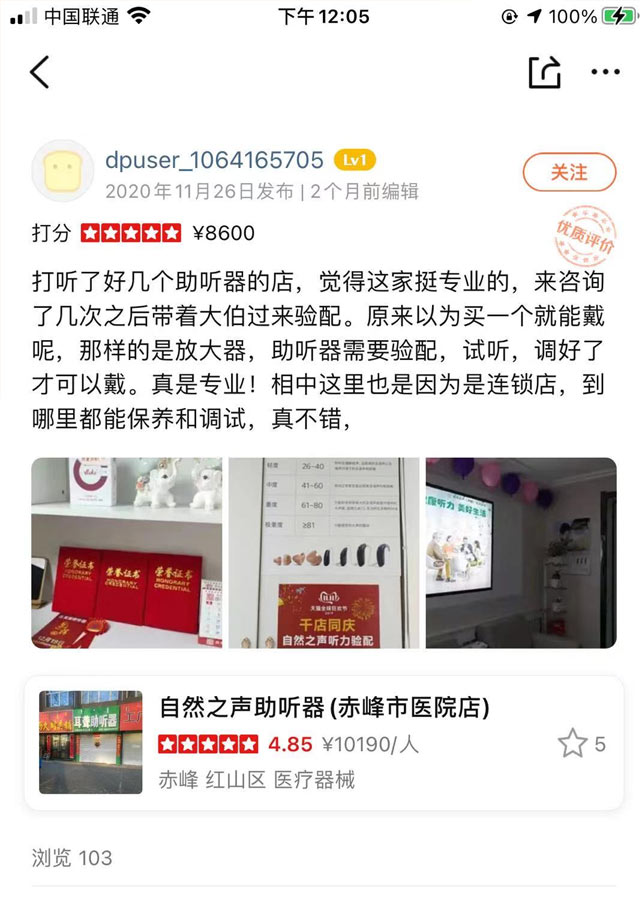Follow the reviewer with 关注
Viewport: 640px width, 905px height.
point(568,172)
